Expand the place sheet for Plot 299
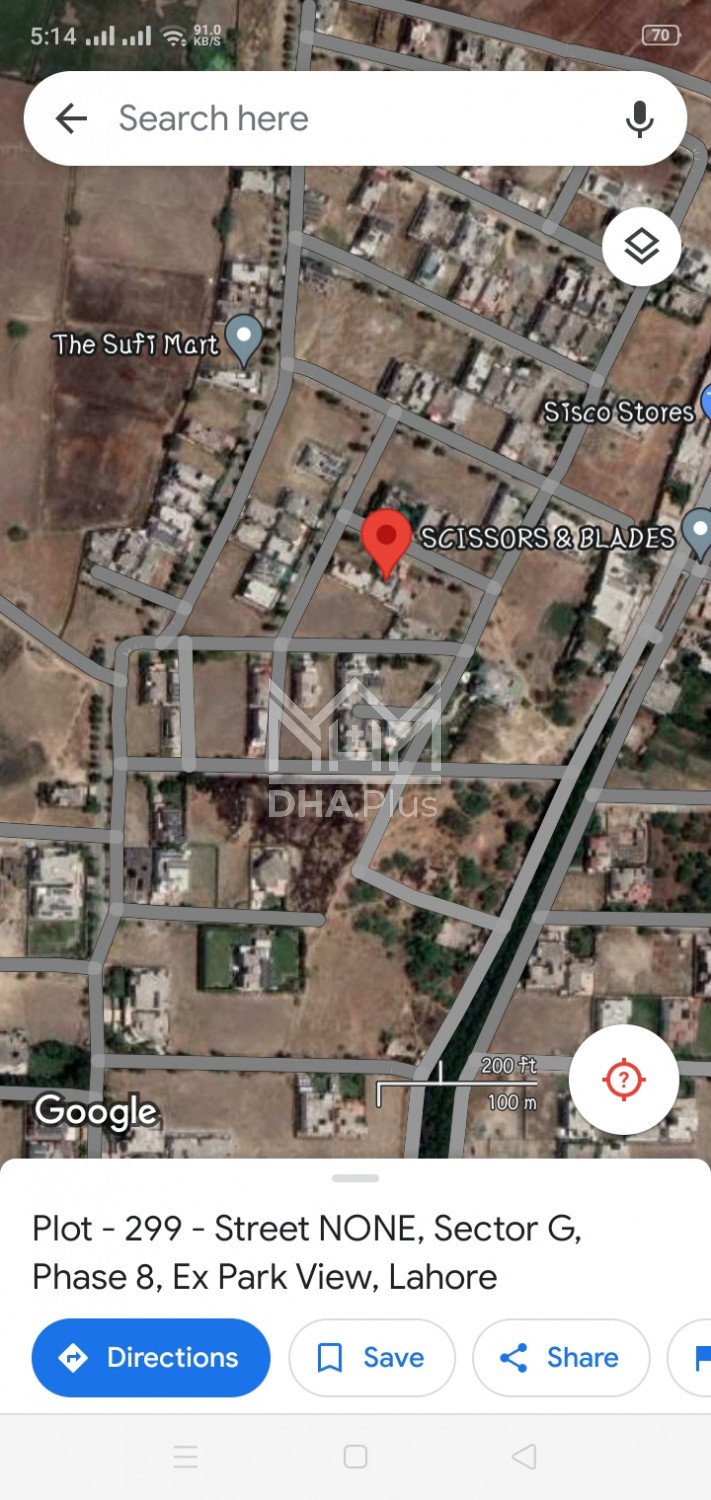The height and width of the screenshot is (1500, 711). coord(355,1179)
